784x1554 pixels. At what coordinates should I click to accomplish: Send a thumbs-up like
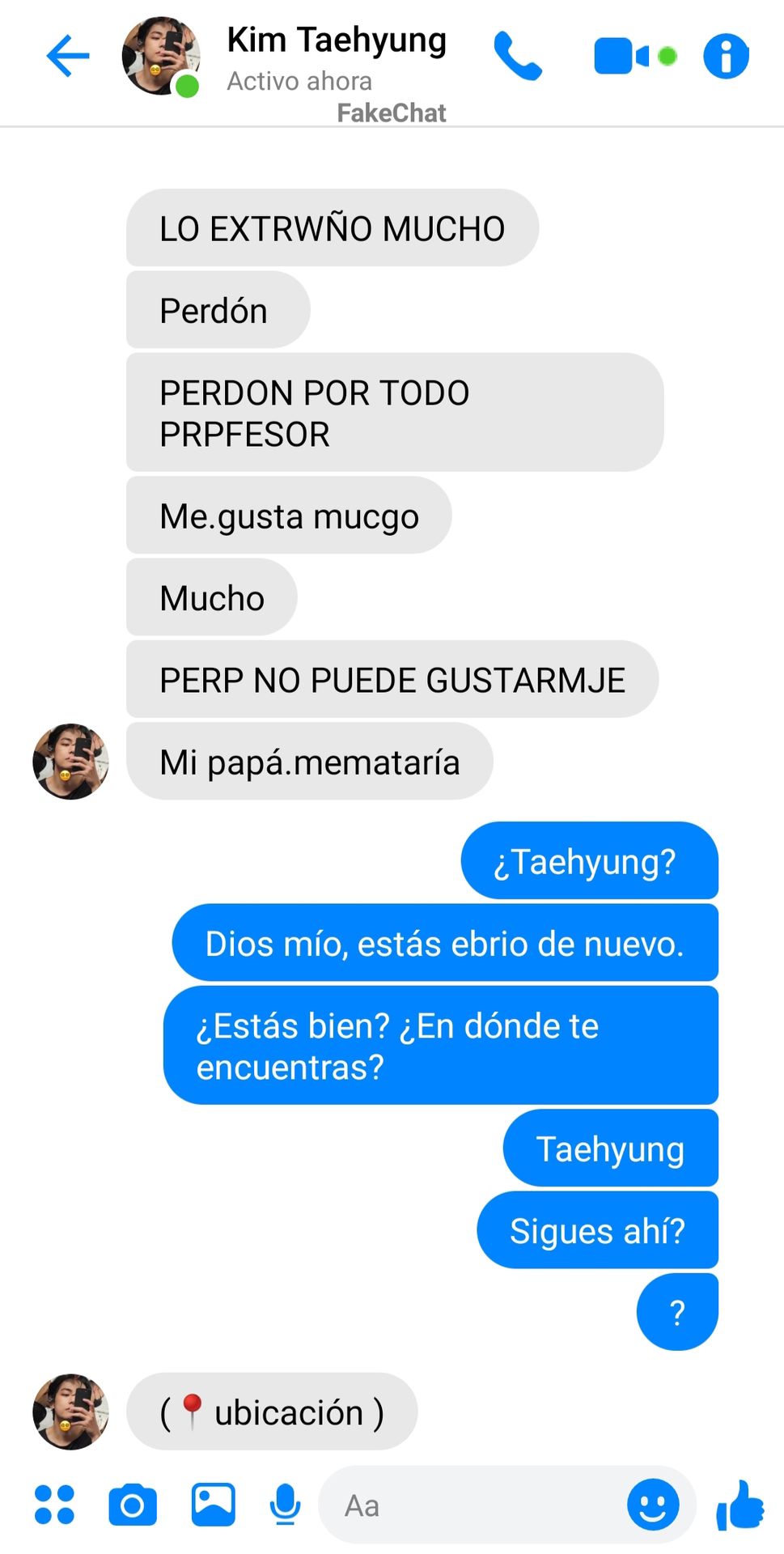click(x=740, y=1505)
